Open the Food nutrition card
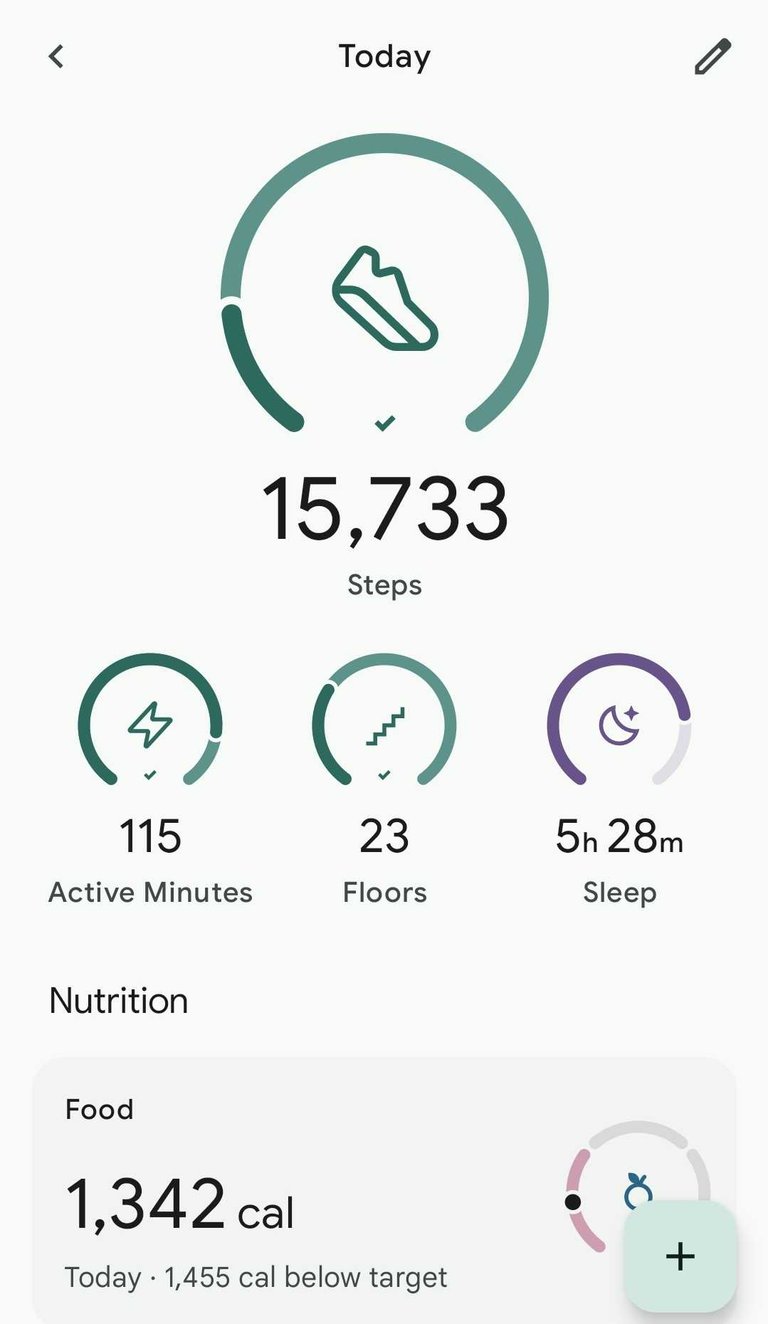 385,1190
